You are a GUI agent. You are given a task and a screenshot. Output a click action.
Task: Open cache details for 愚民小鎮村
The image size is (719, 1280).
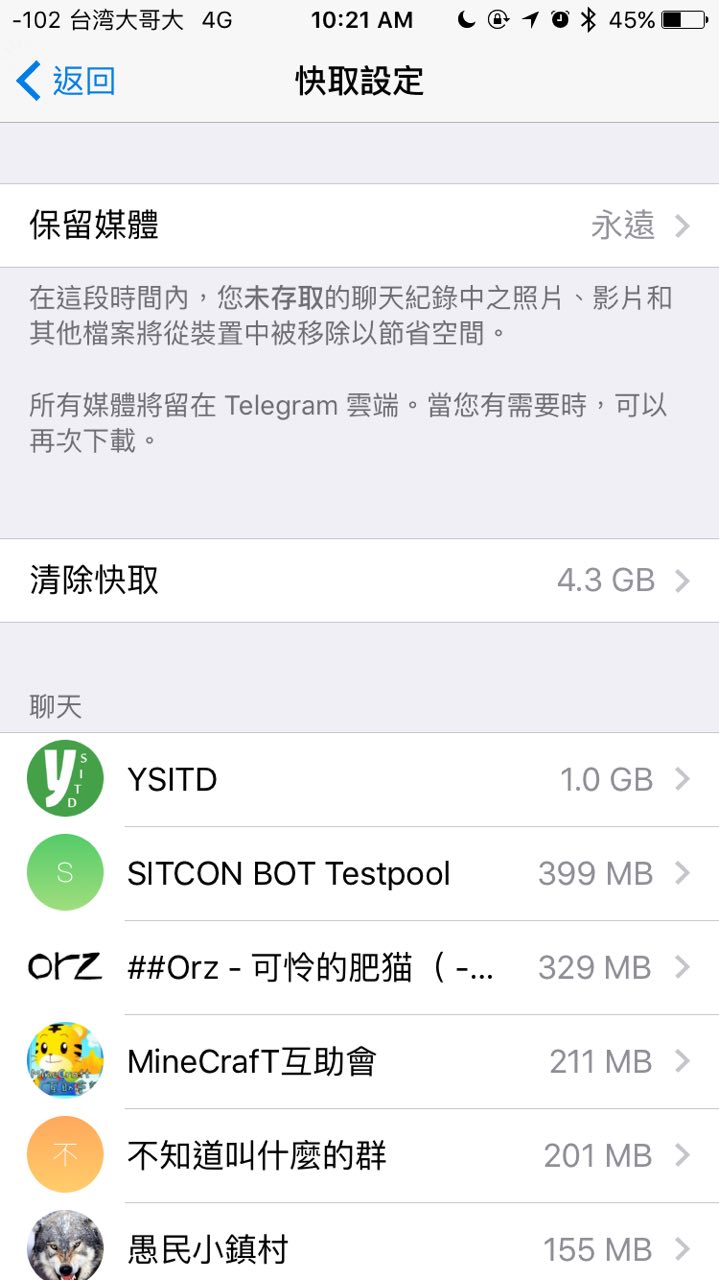[359, 1248]
